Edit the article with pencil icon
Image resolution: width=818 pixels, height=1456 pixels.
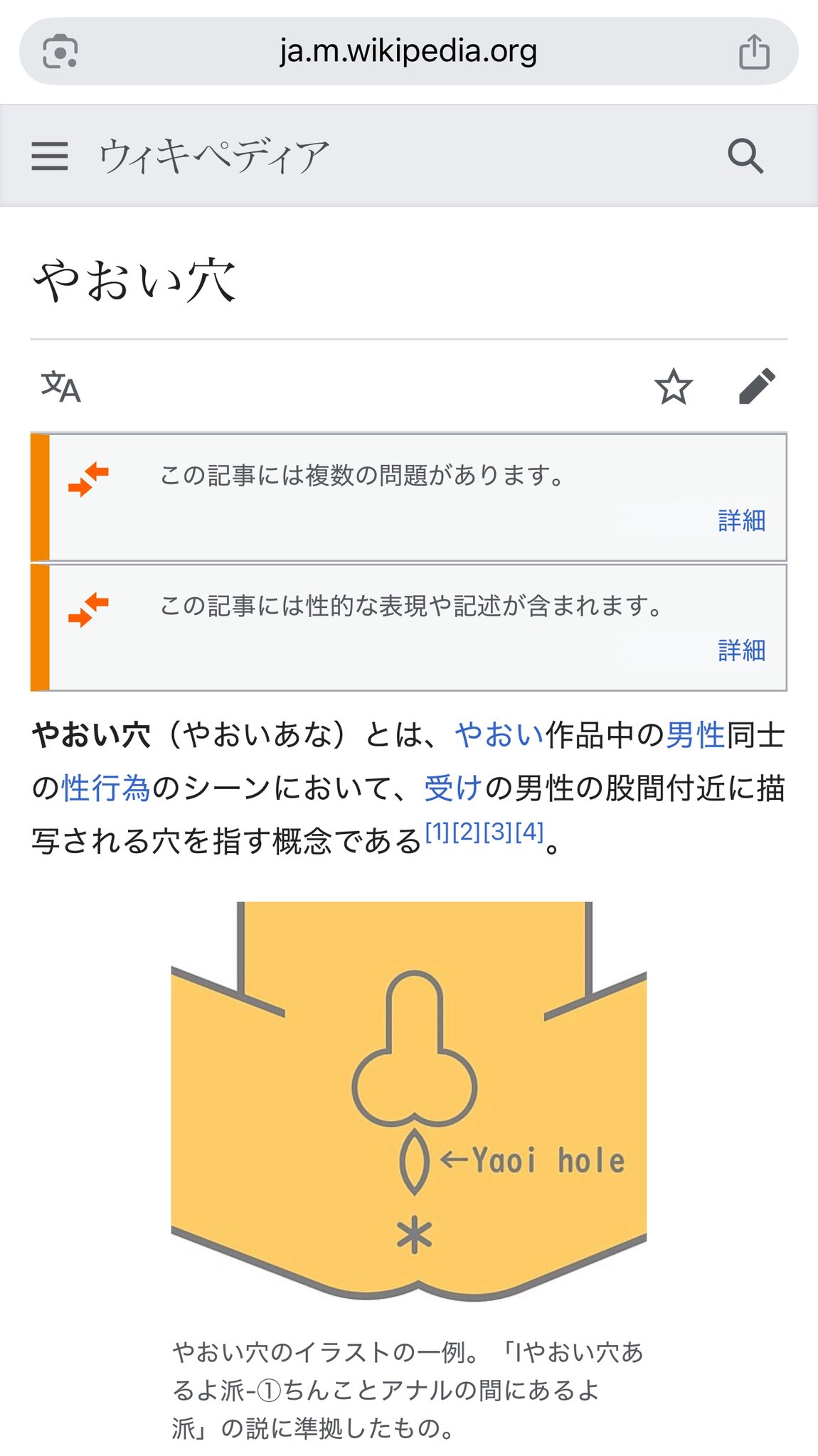[757, 386]
